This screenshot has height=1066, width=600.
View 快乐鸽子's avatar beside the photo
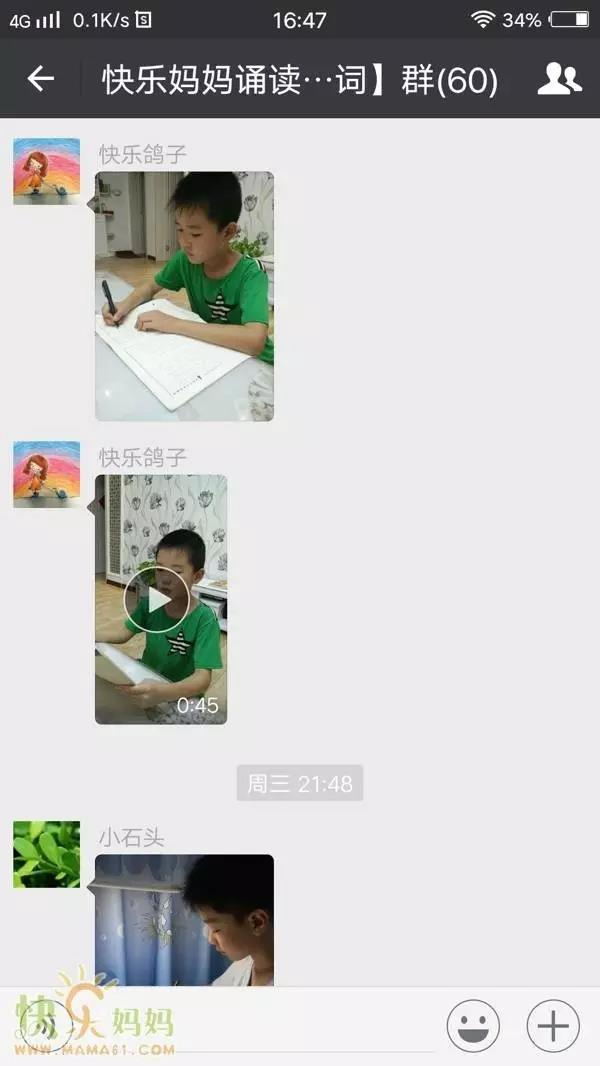[x=46, y=172]
